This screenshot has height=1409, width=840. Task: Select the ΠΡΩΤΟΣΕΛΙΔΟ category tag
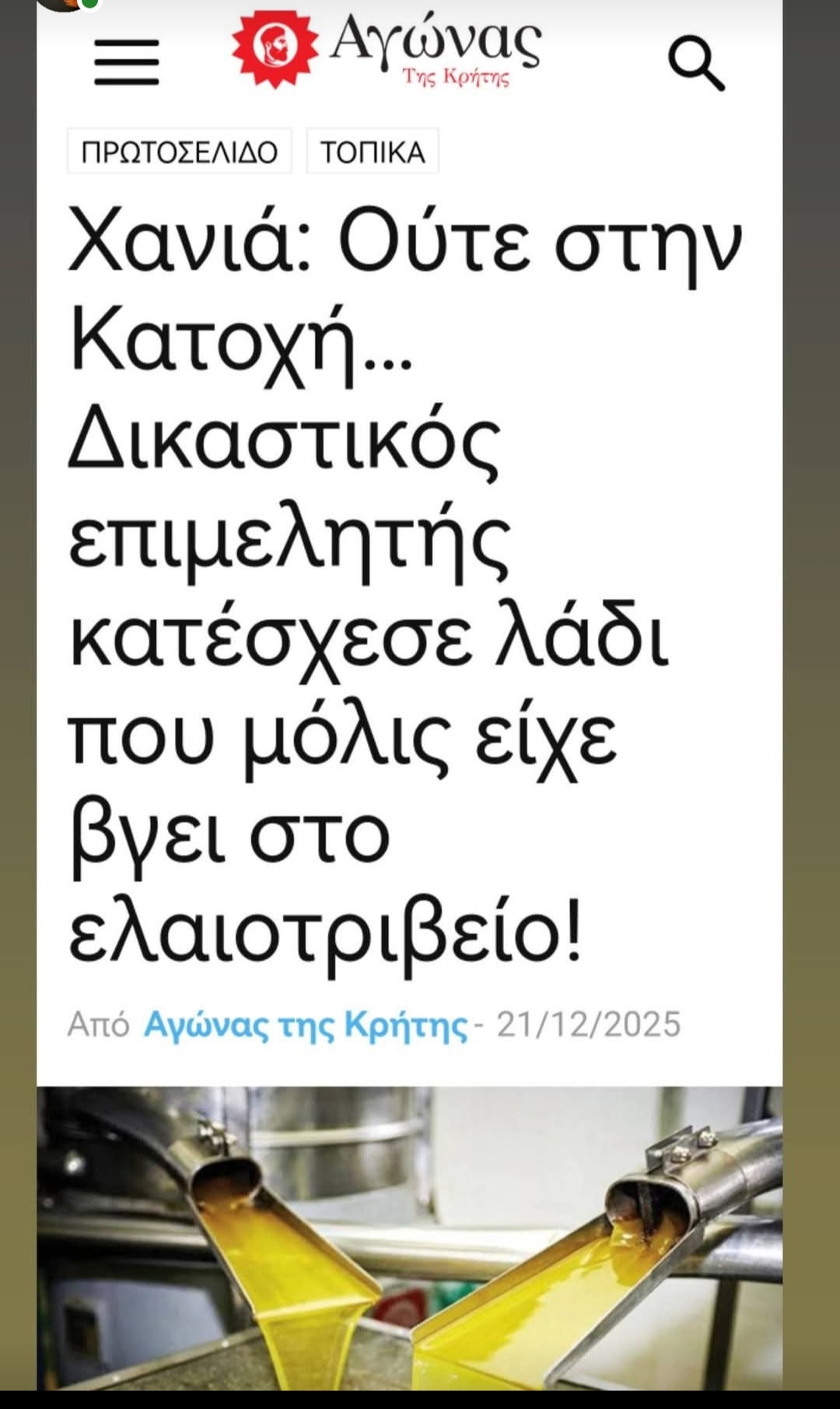point(180,152)
